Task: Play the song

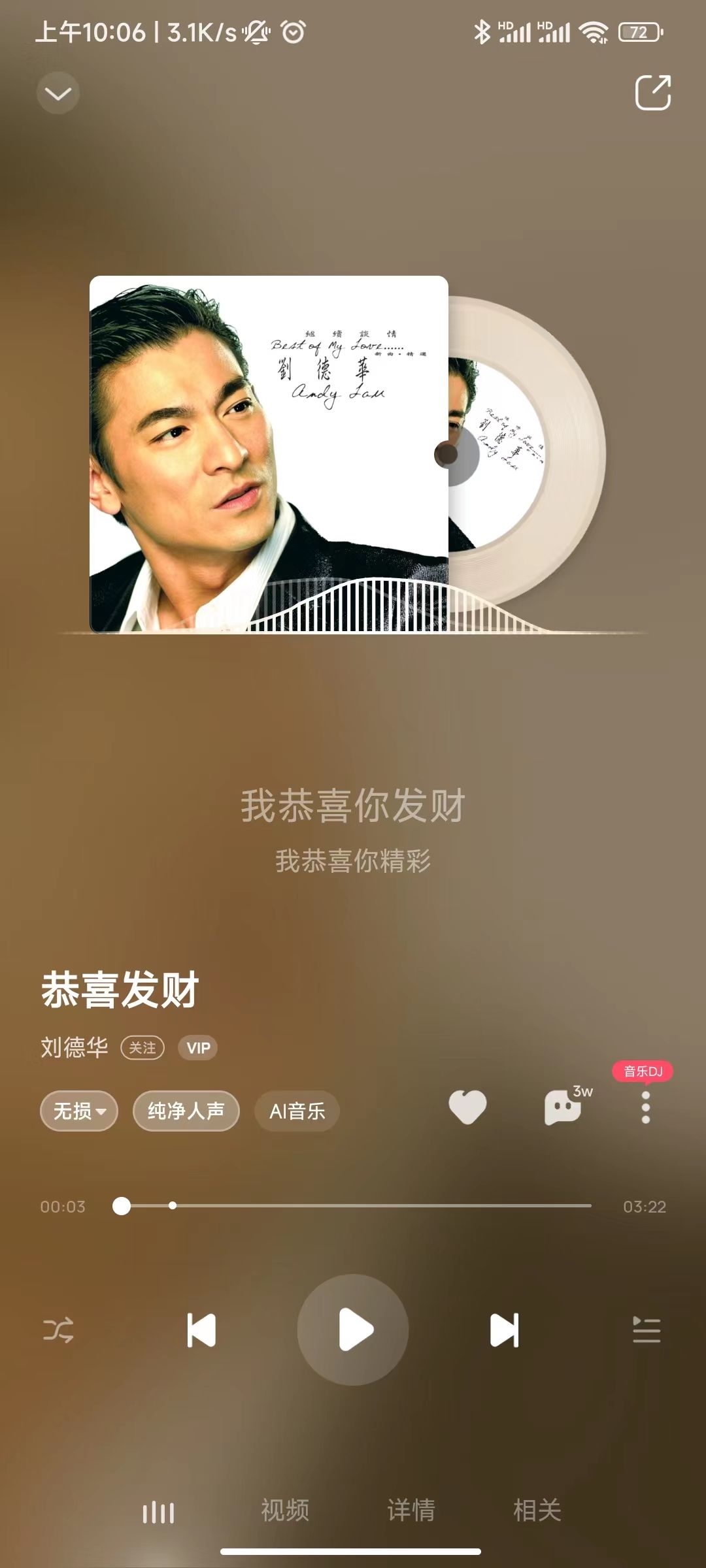Action: click(x=353, y=1330)
